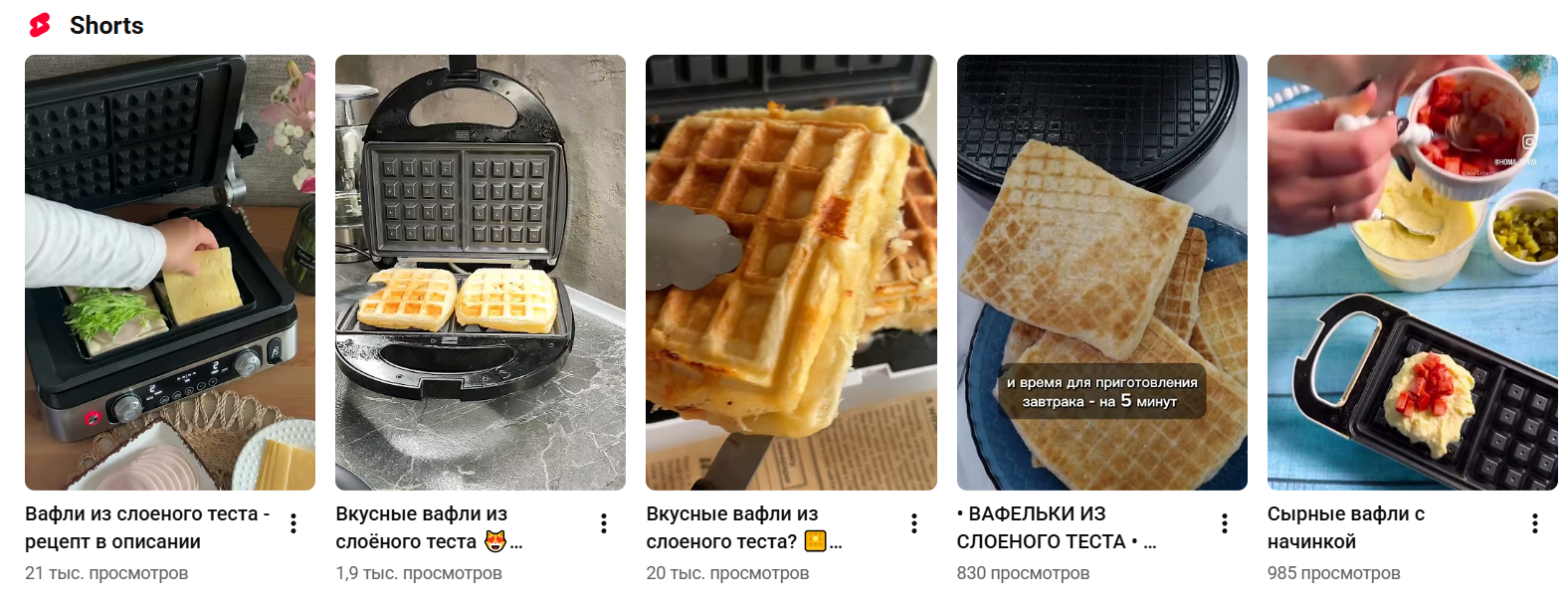Watch the Short 'Сырные вафли с начинкой'
1568x607 pixels.
[1412, 272]
